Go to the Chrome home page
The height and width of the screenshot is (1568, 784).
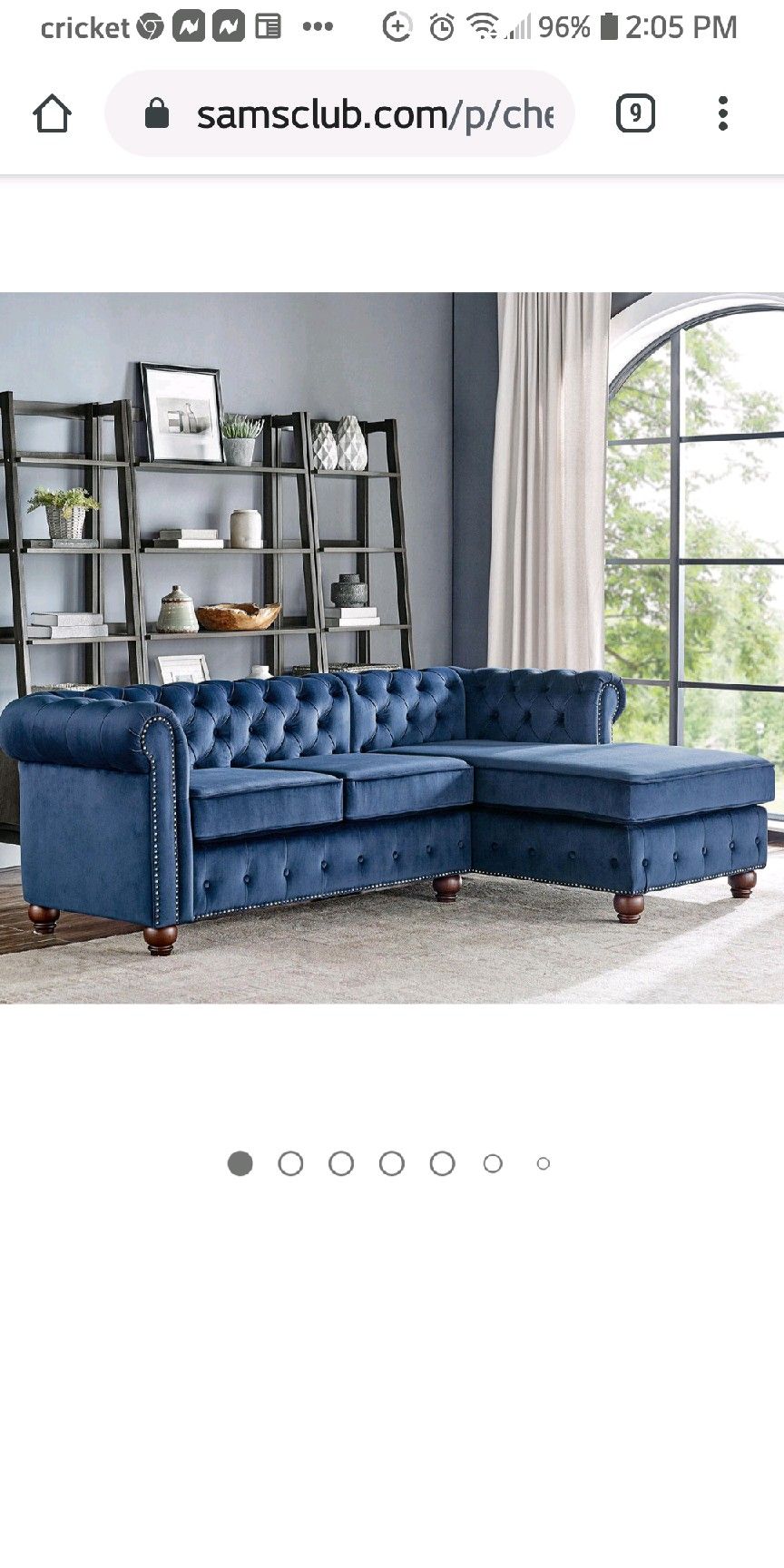(x=52, y=114)
